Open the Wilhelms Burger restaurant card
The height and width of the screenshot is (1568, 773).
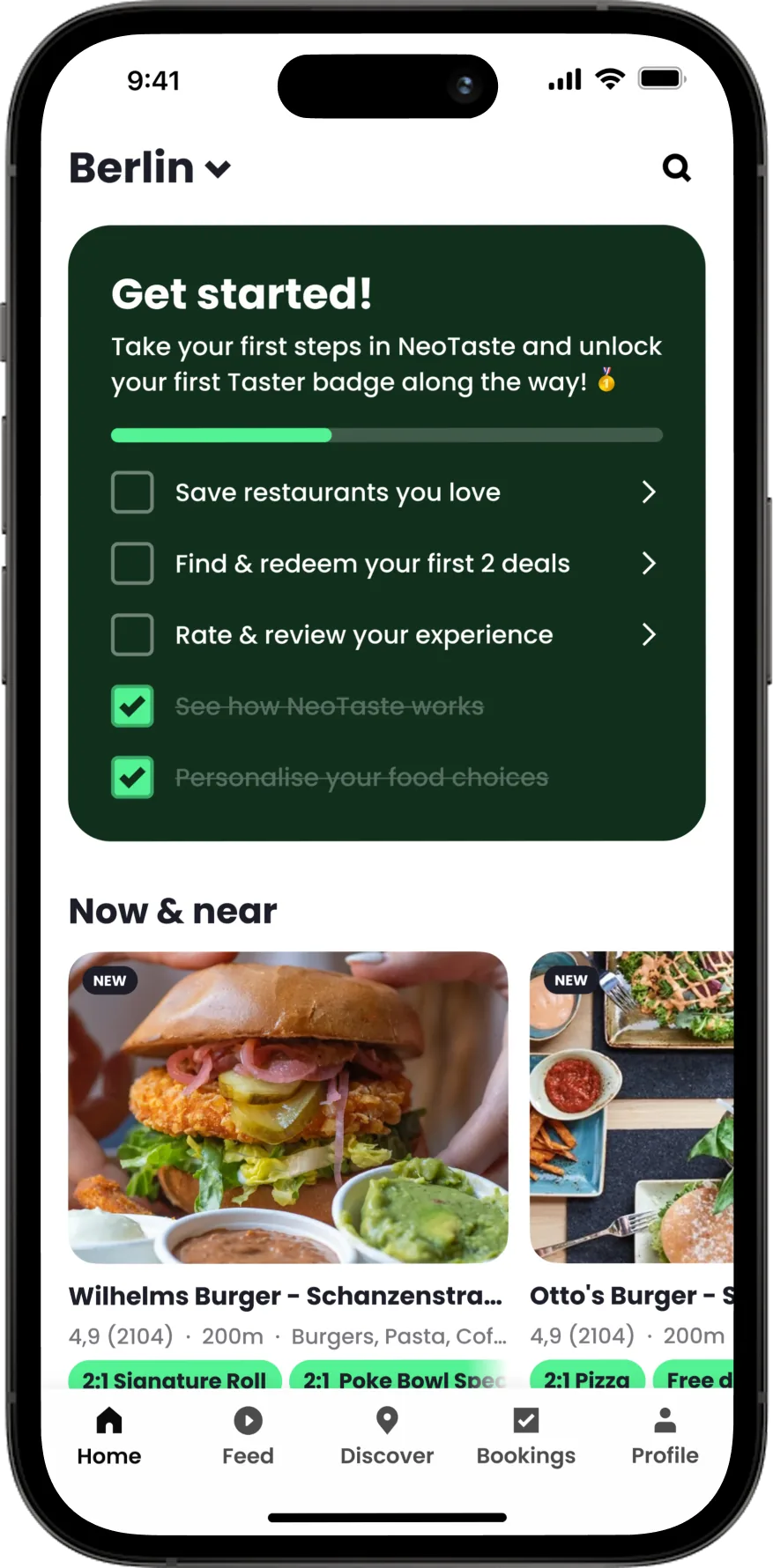click(288, 1106)
